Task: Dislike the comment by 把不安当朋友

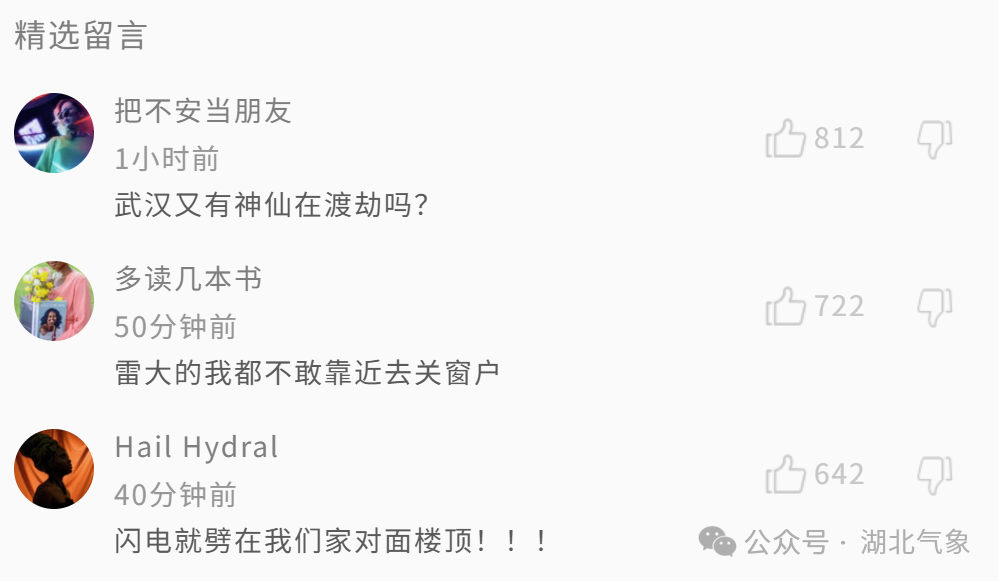Action: (x=934, y=140)
